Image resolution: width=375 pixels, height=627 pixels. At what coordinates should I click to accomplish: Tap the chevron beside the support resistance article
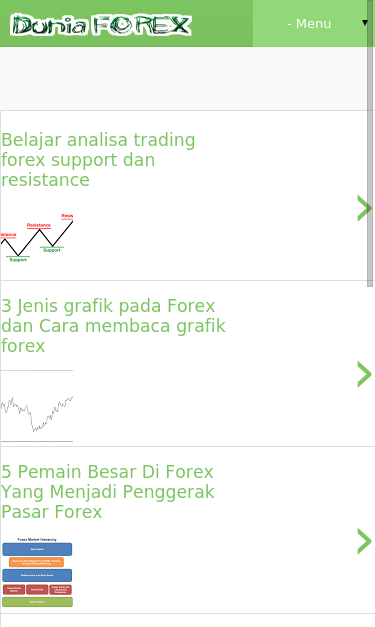[364, 208]
